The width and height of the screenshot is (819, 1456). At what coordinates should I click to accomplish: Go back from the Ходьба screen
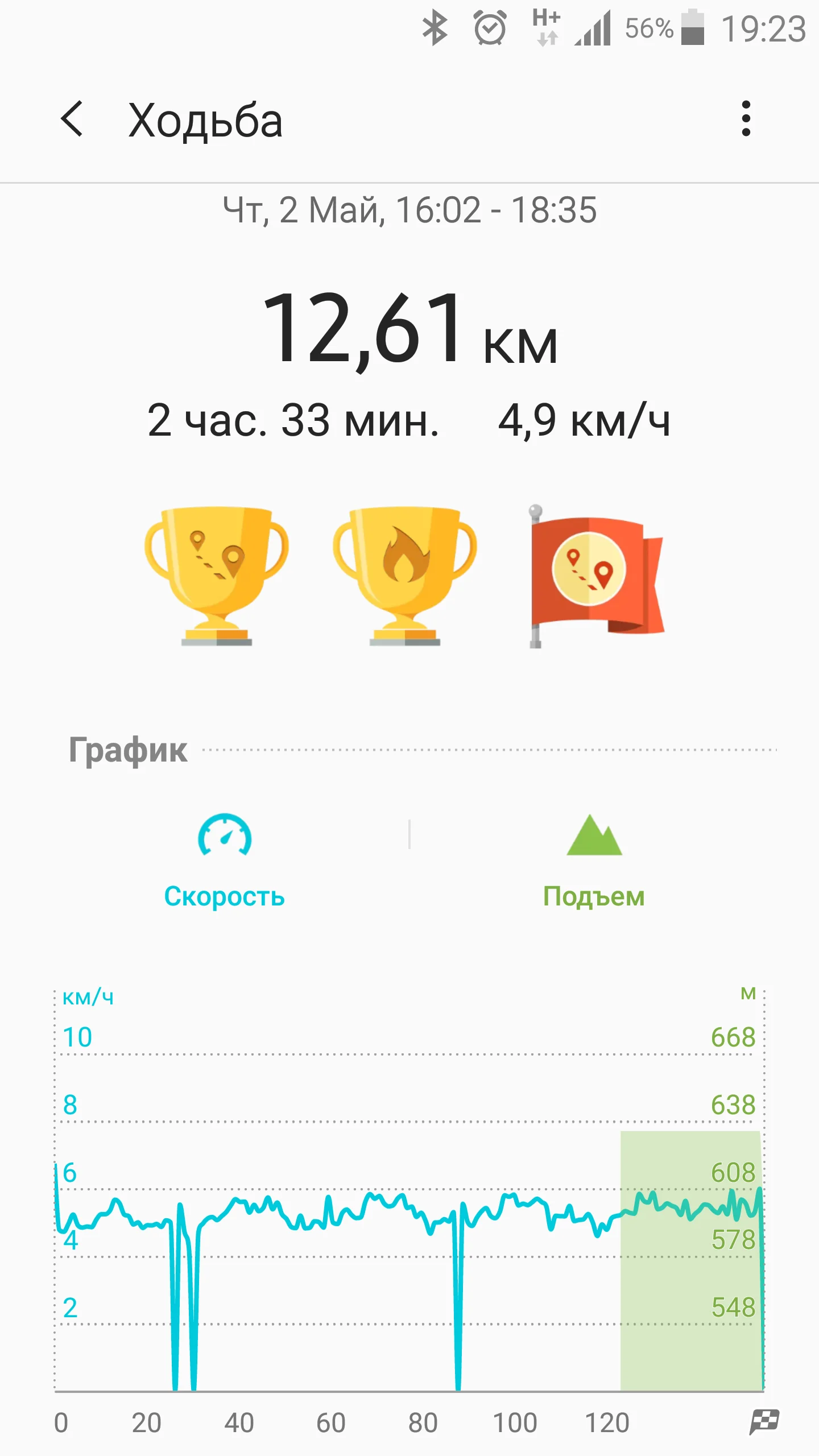pyautogui.click(x=72, y=119)
